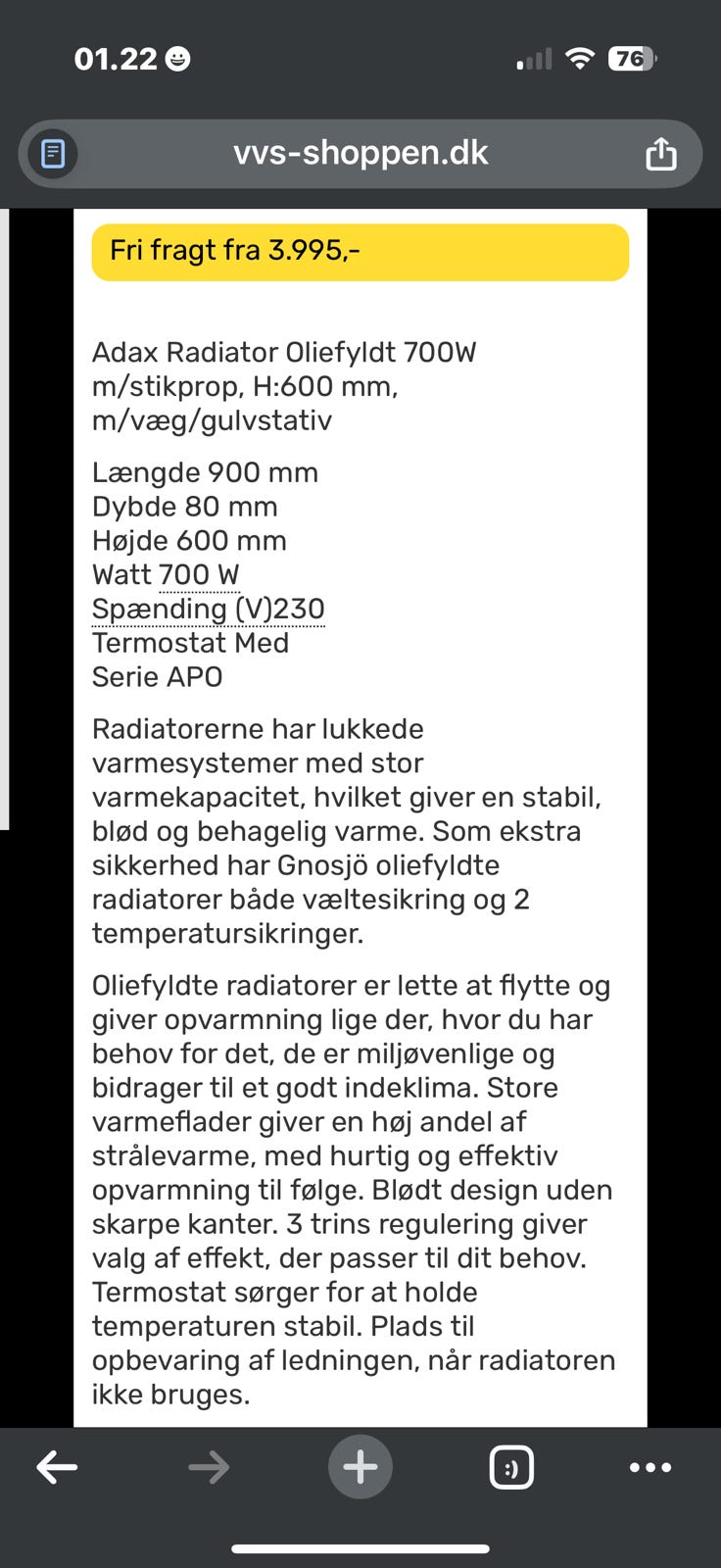Open the tab switcher
Viewport: 721px width, 1568px height.
[511, 1467]
